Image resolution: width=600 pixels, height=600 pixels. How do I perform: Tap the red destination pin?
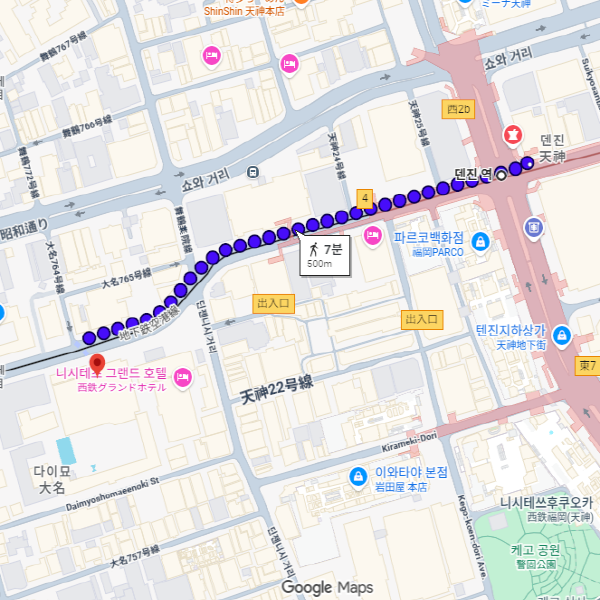coord(97,361)
